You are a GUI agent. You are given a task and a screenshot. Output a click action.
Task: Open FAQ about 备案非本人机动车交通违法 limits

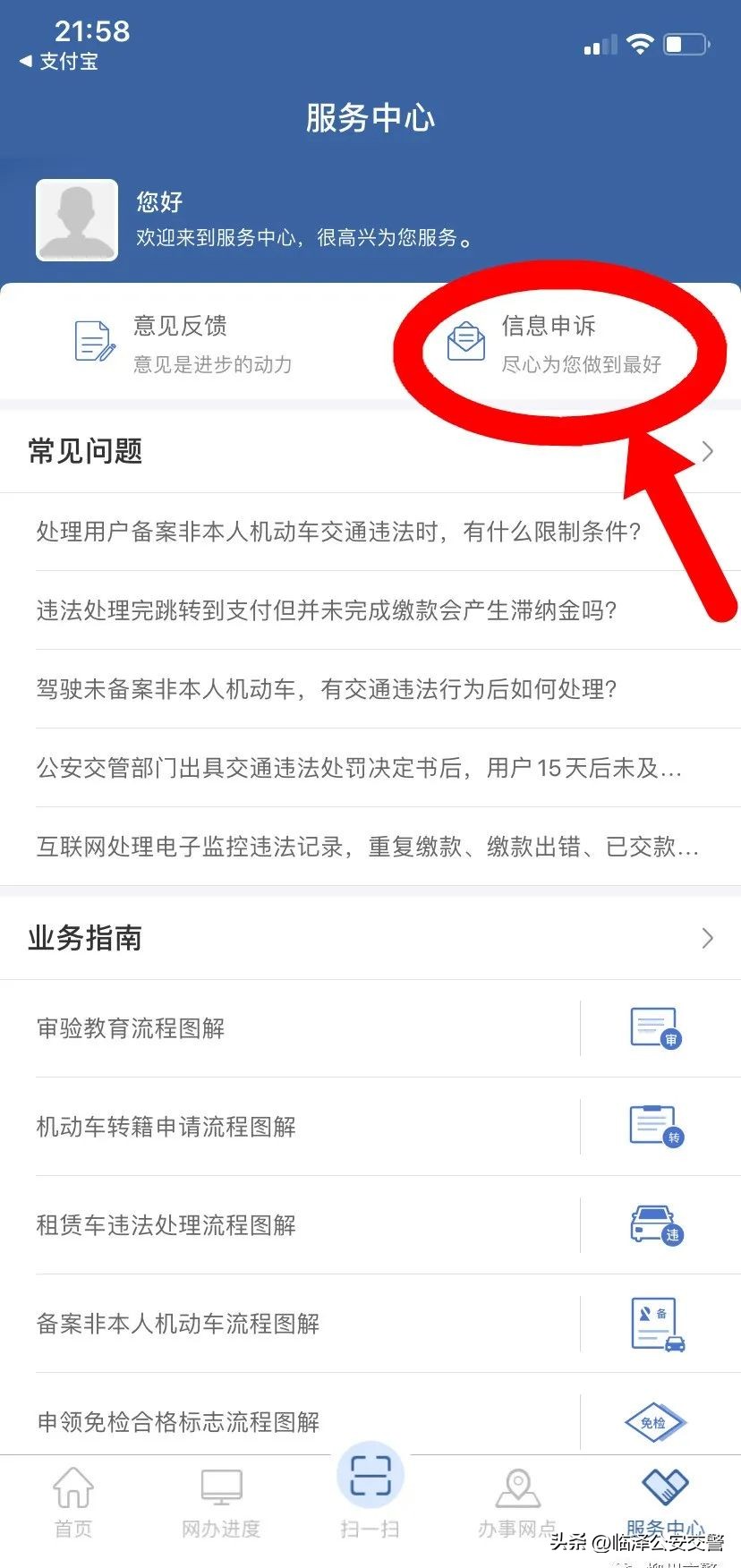coord(340,531)
